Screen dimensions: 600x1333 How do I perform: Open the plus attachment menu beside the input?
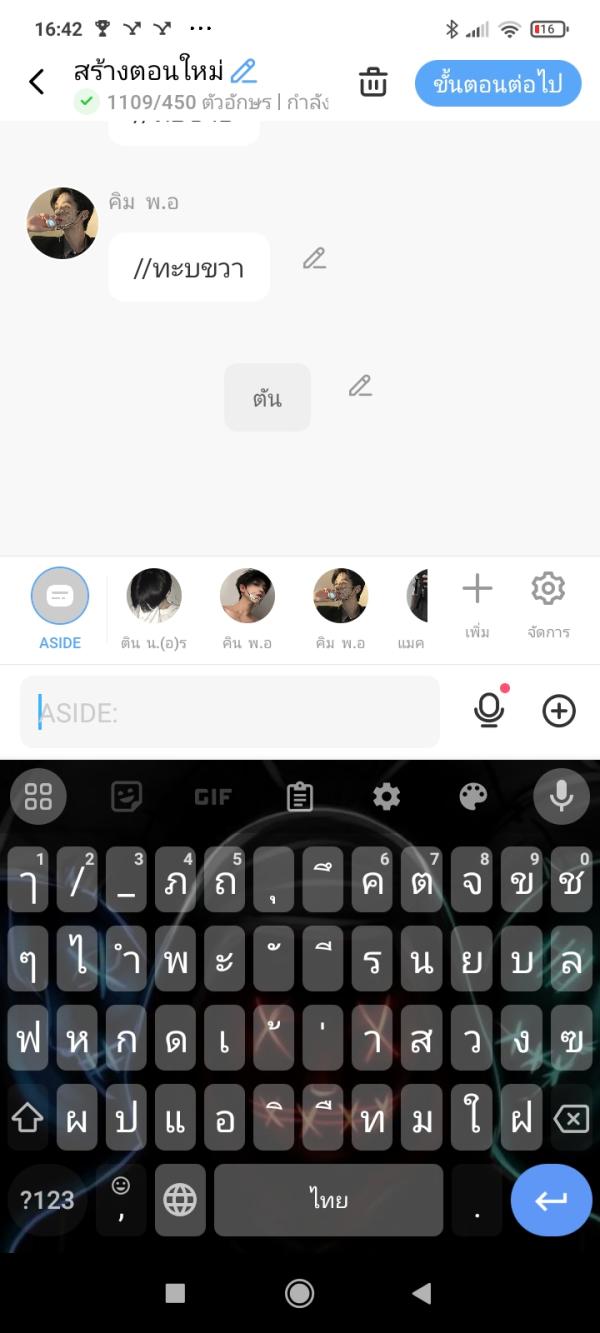pyautogui.click(x=559, y=711)
